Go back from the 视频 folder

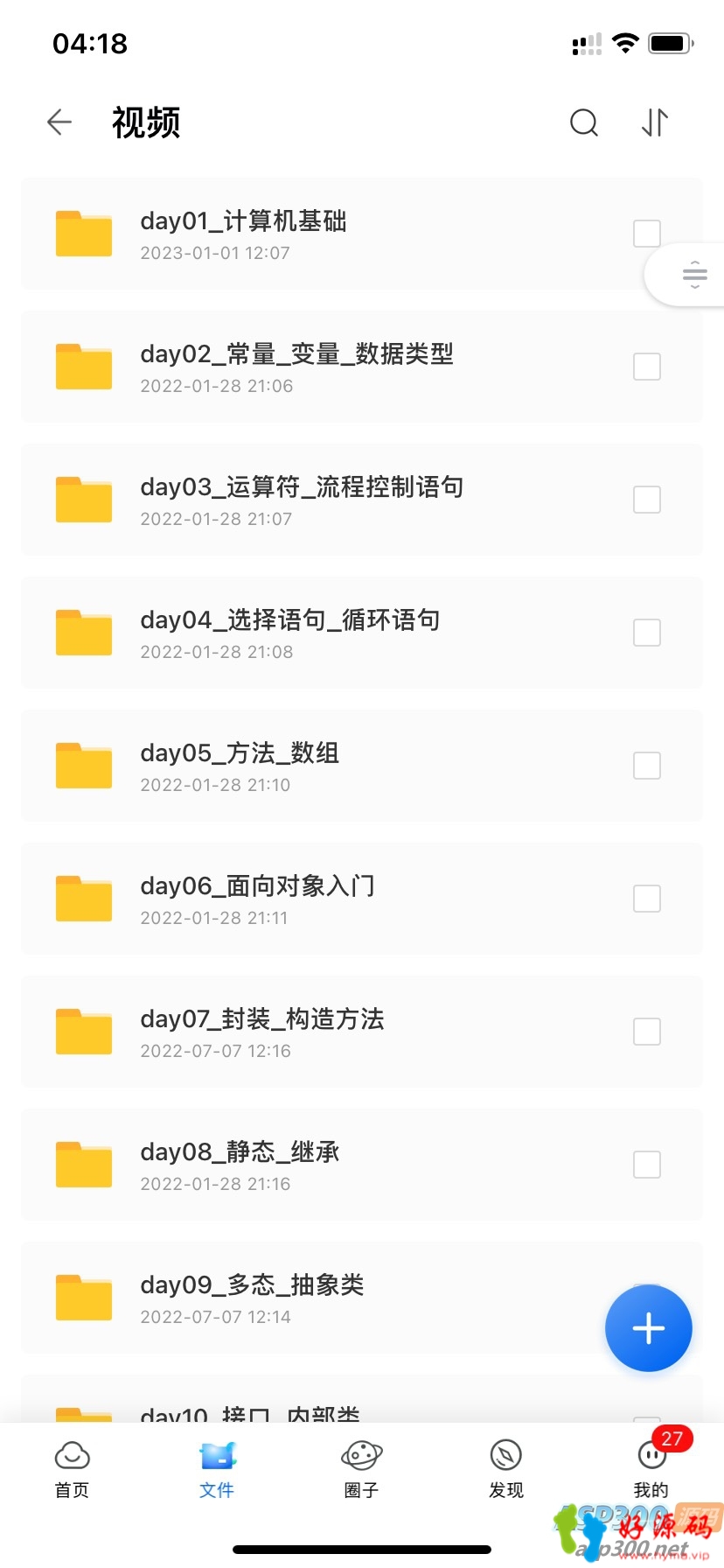[x=59, y=122]
